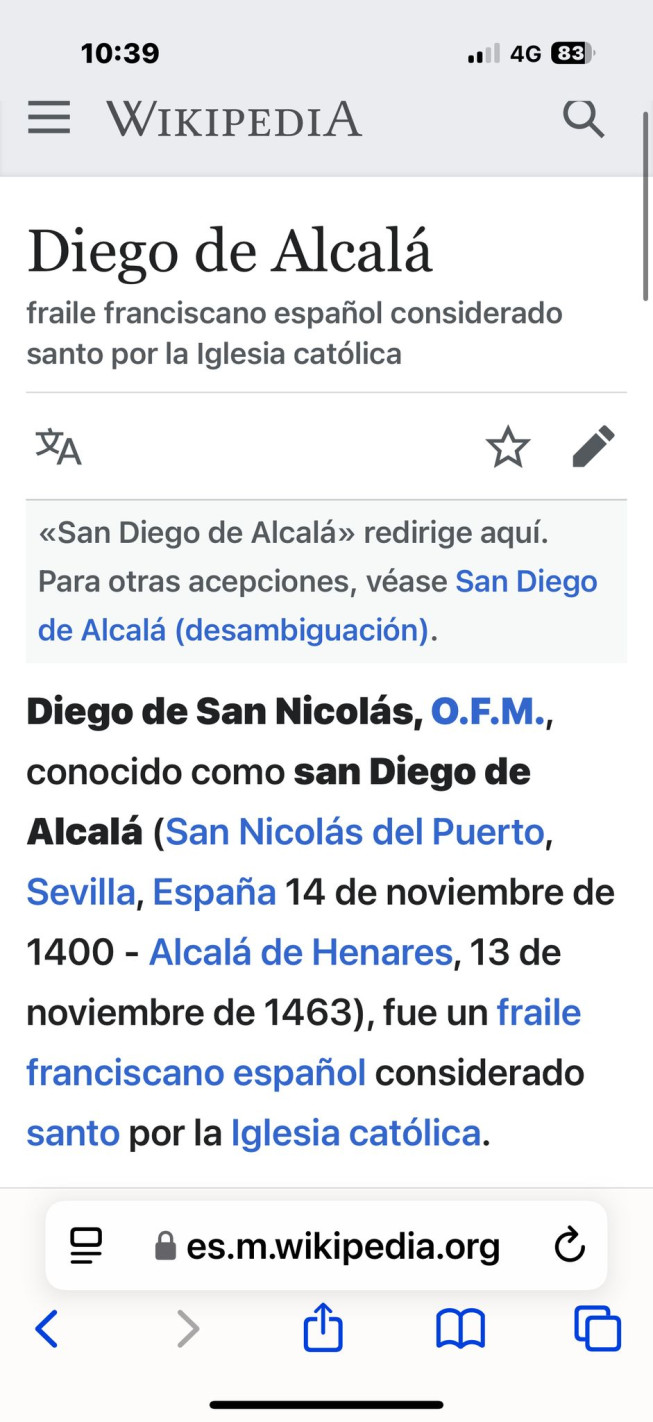Open Safari page settings icon

tap(87, 1246)
